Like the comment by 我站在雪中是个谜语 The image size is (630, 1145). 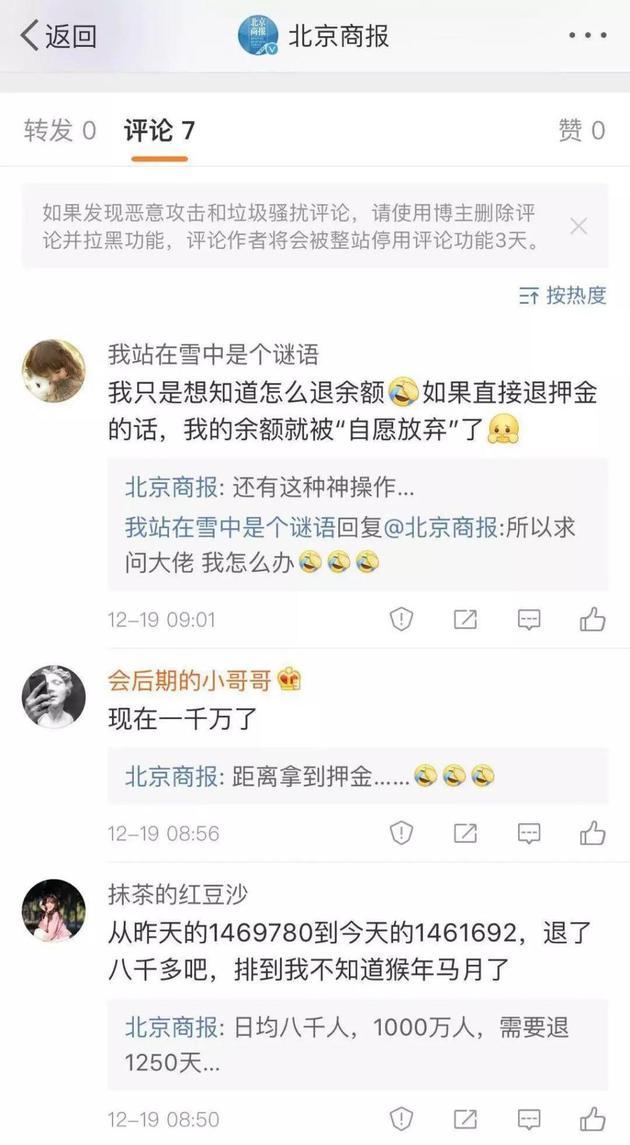pyautogui.click(x=593, y=620)
